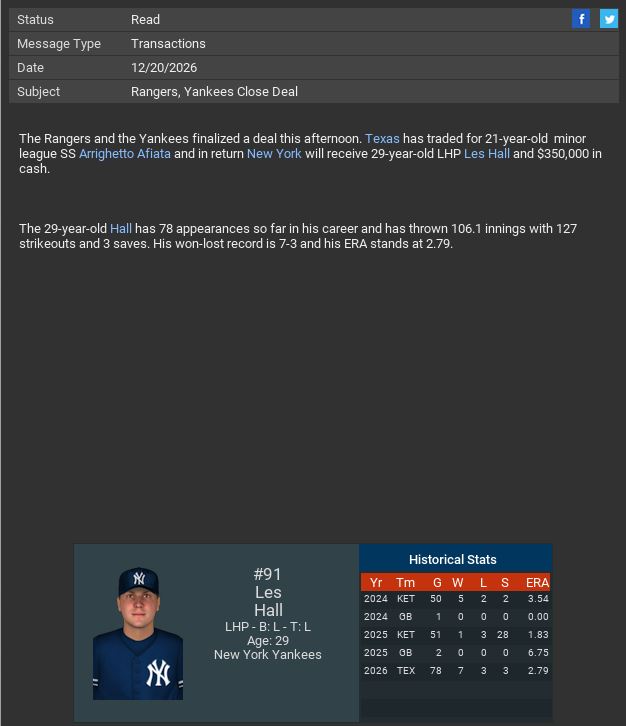Open the Les Hall player link

point(487,154)
